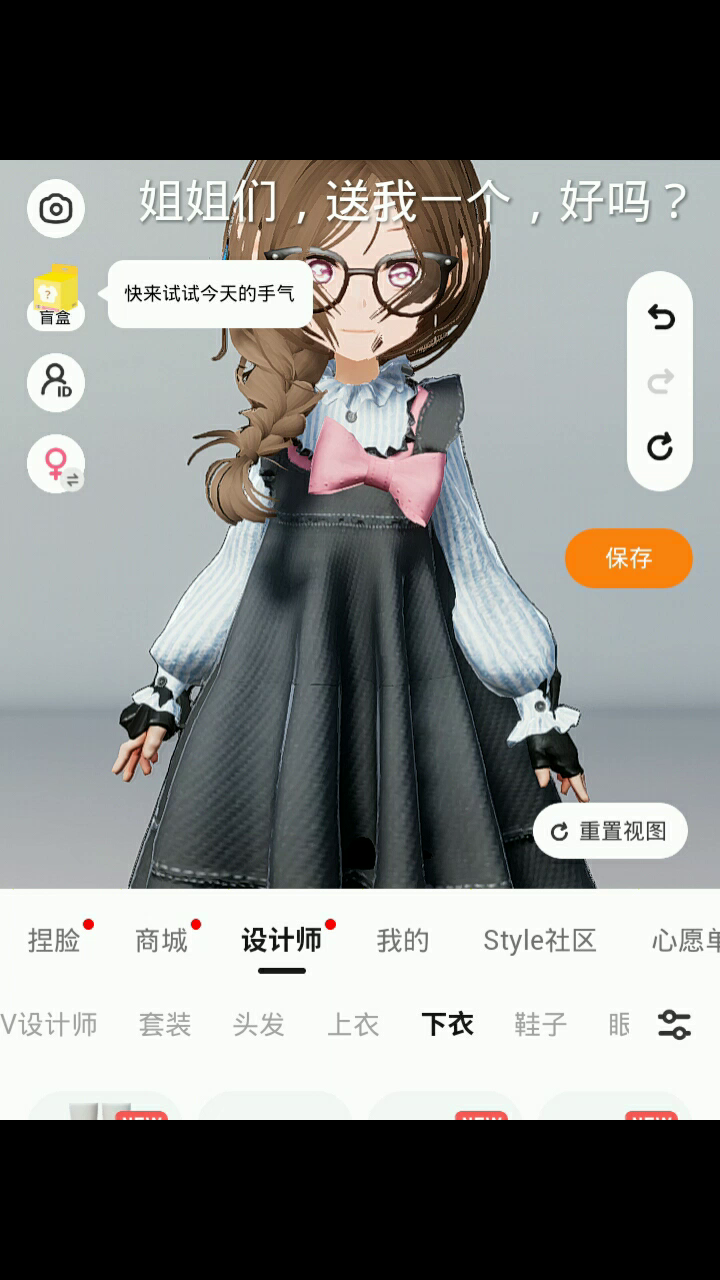Save the outfit with 保存

(x=628, y=558)
